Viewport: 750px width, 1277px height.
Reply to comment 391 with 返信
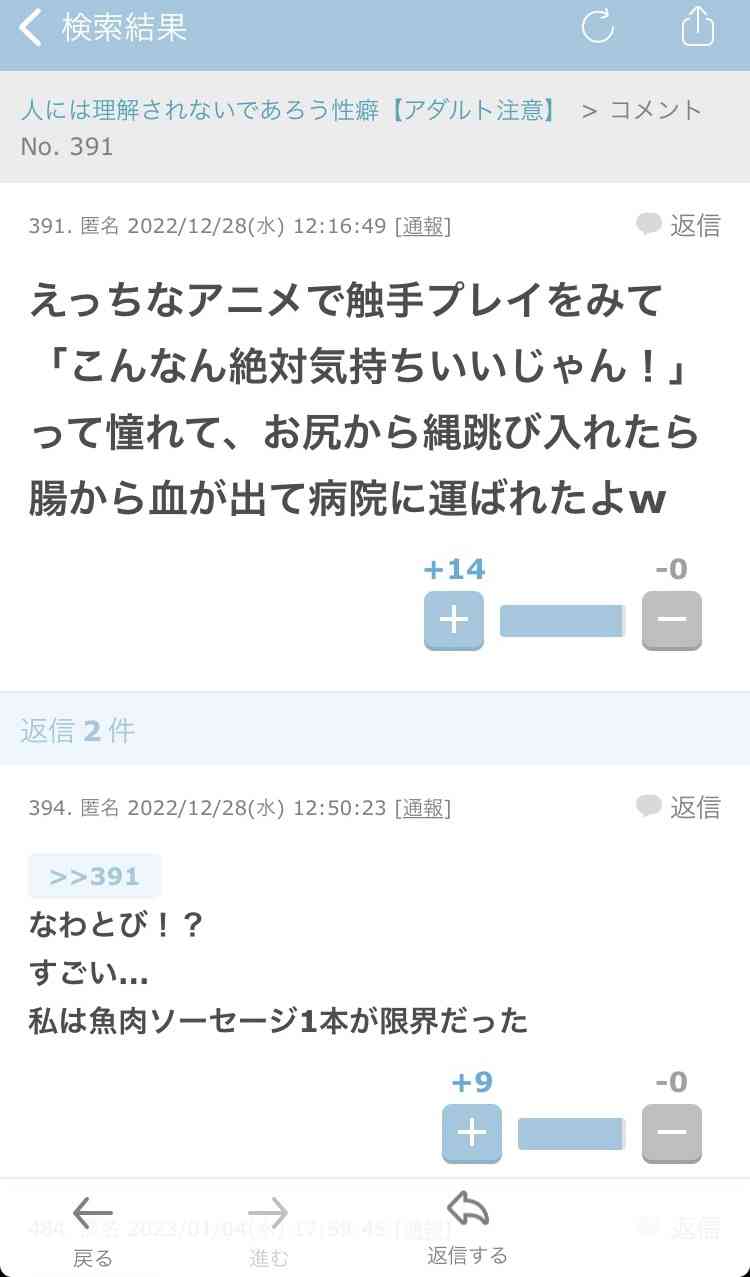(679, 225)
